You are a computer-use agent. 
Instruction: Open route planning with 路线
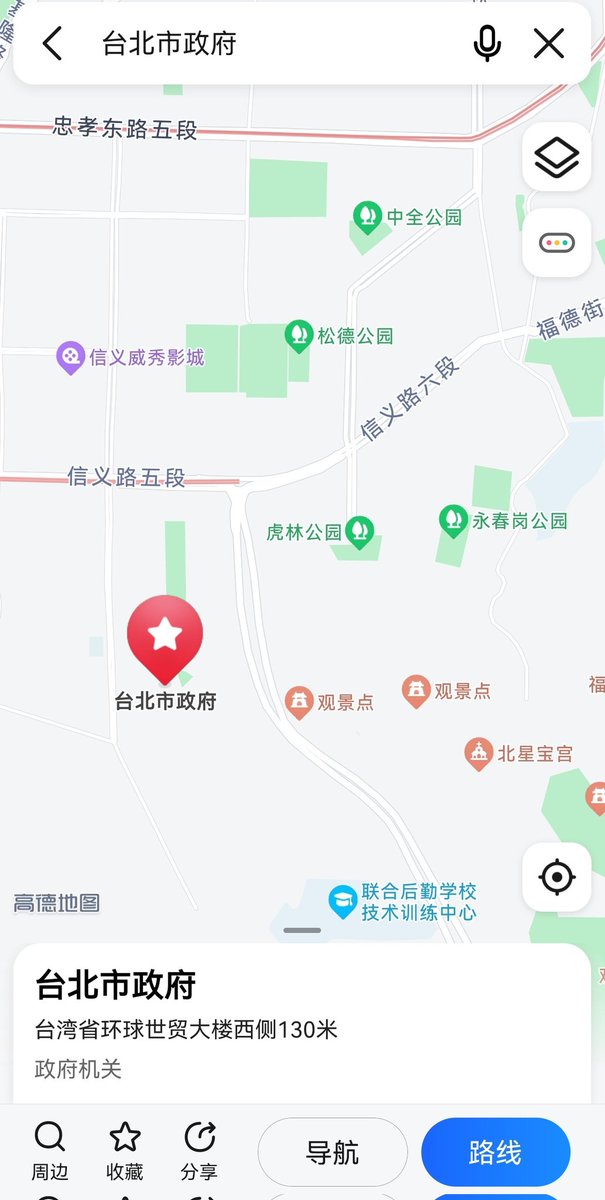(496, 1152)
